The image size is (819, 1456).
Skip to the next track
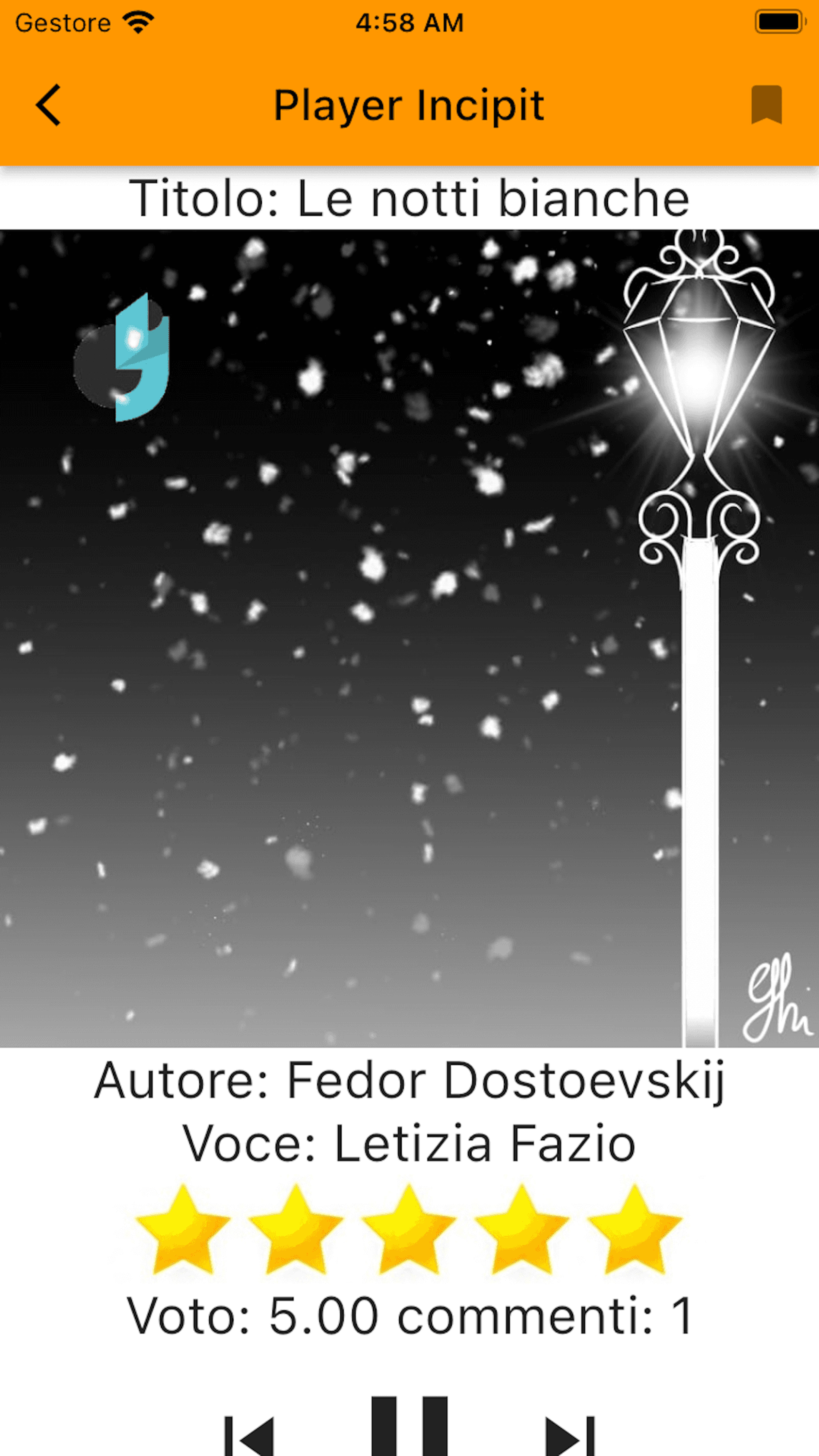pos(570,1436)
